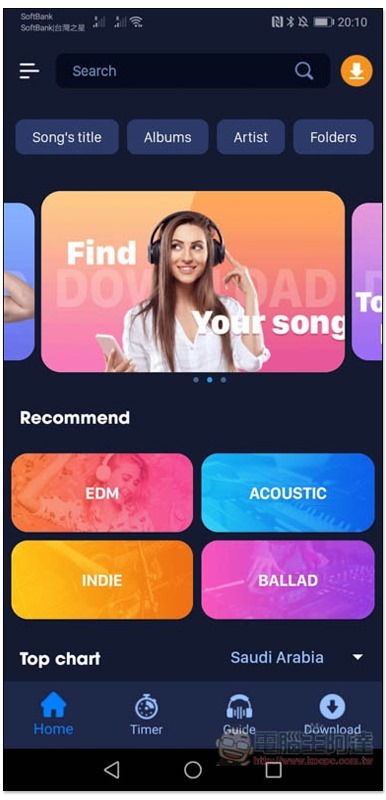
Task: Tap the system home button
Action: (x=193, y=770)
